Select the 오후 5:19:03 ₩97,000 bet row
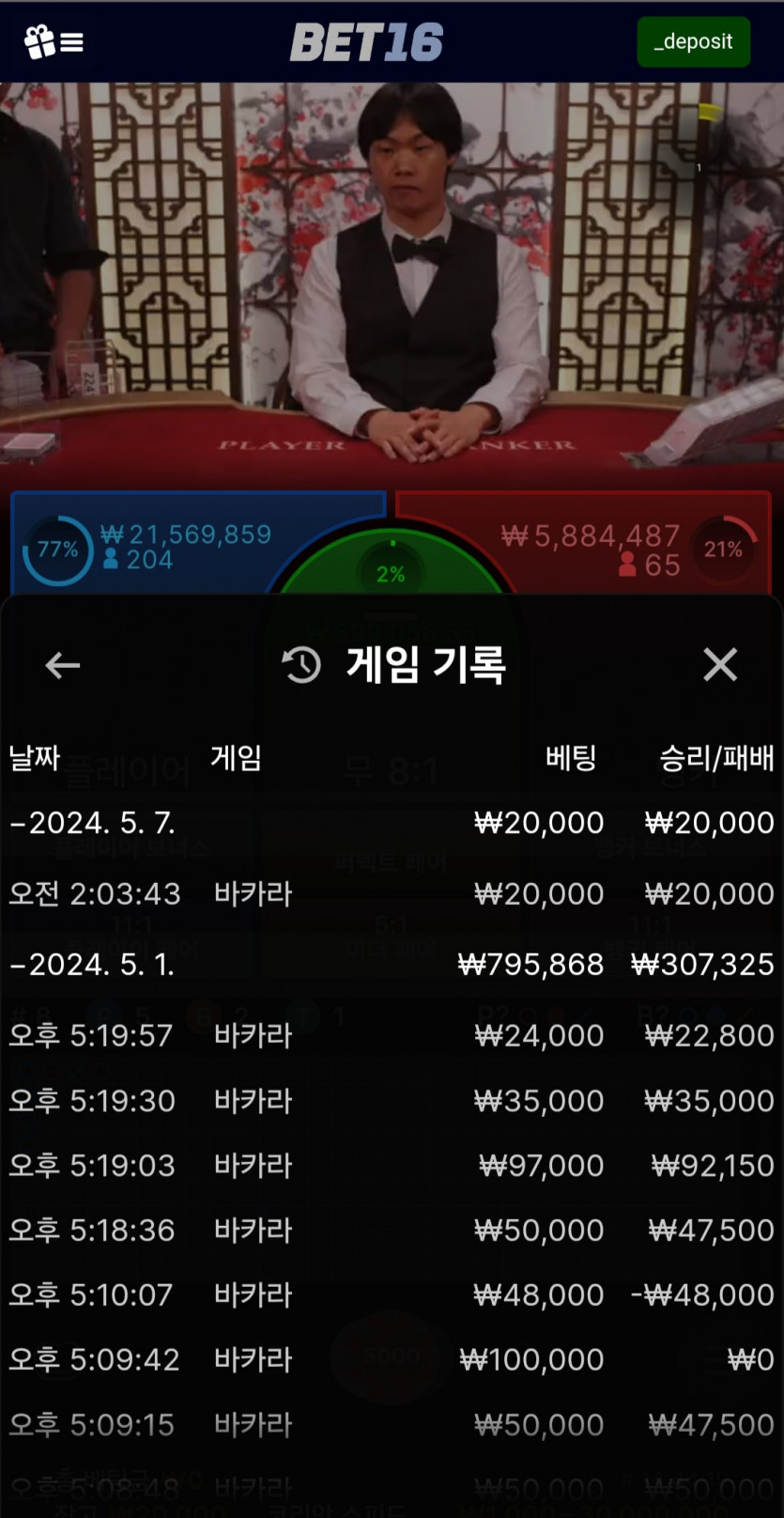 coord(391,1165)
